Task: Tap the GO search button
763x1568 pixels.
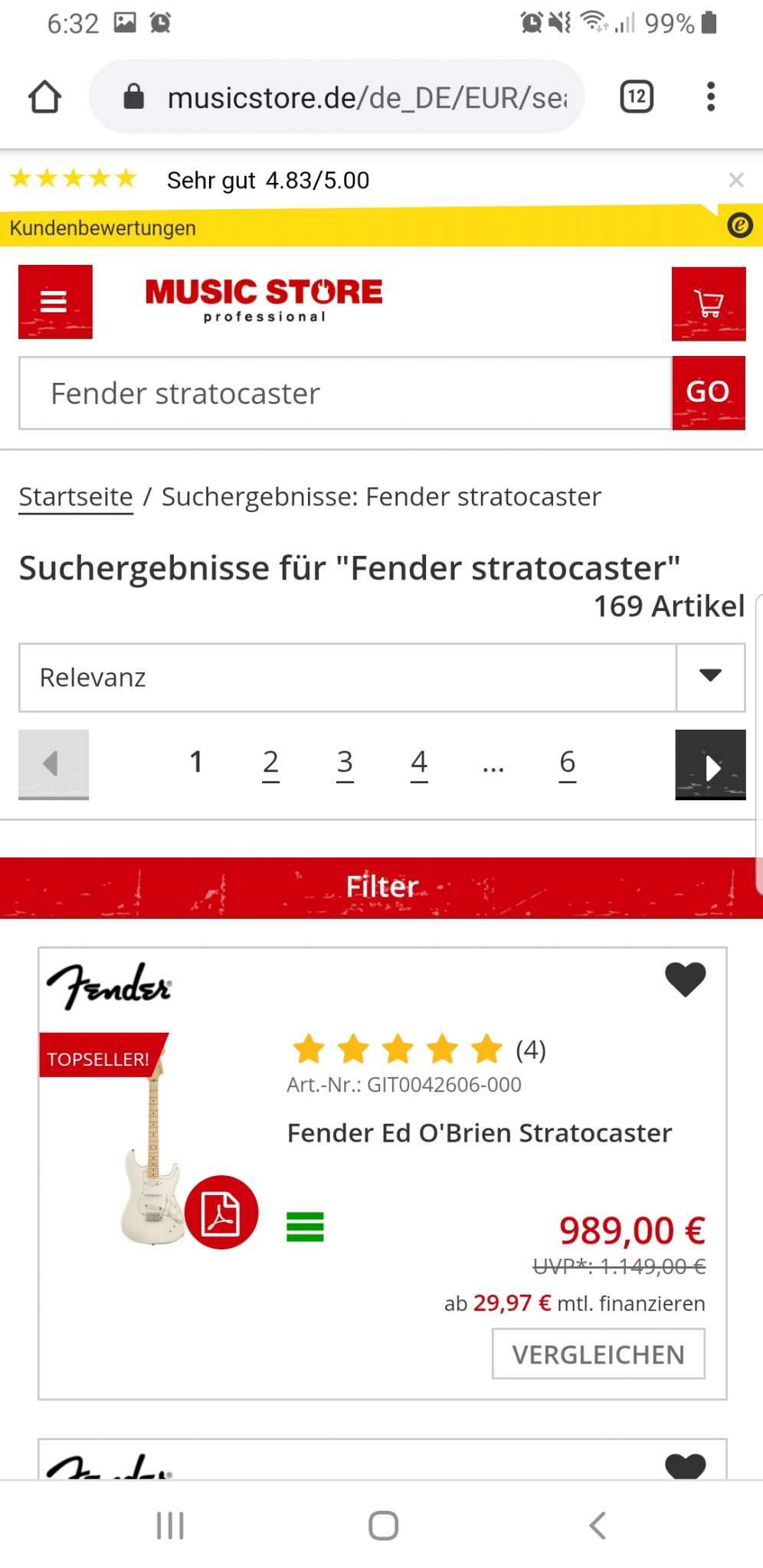Action: (708, 392)
